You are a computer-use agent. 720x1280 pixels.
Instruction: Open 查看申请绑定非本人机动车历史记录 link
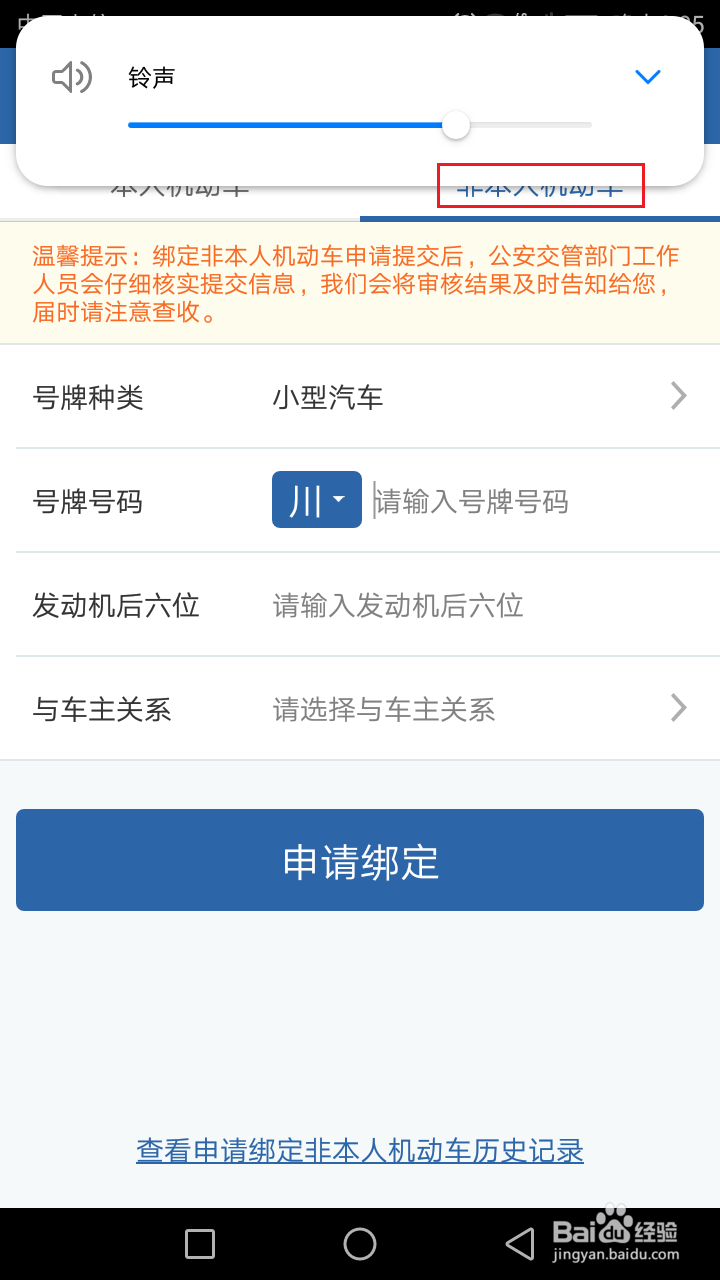[x=360, y=1151]
